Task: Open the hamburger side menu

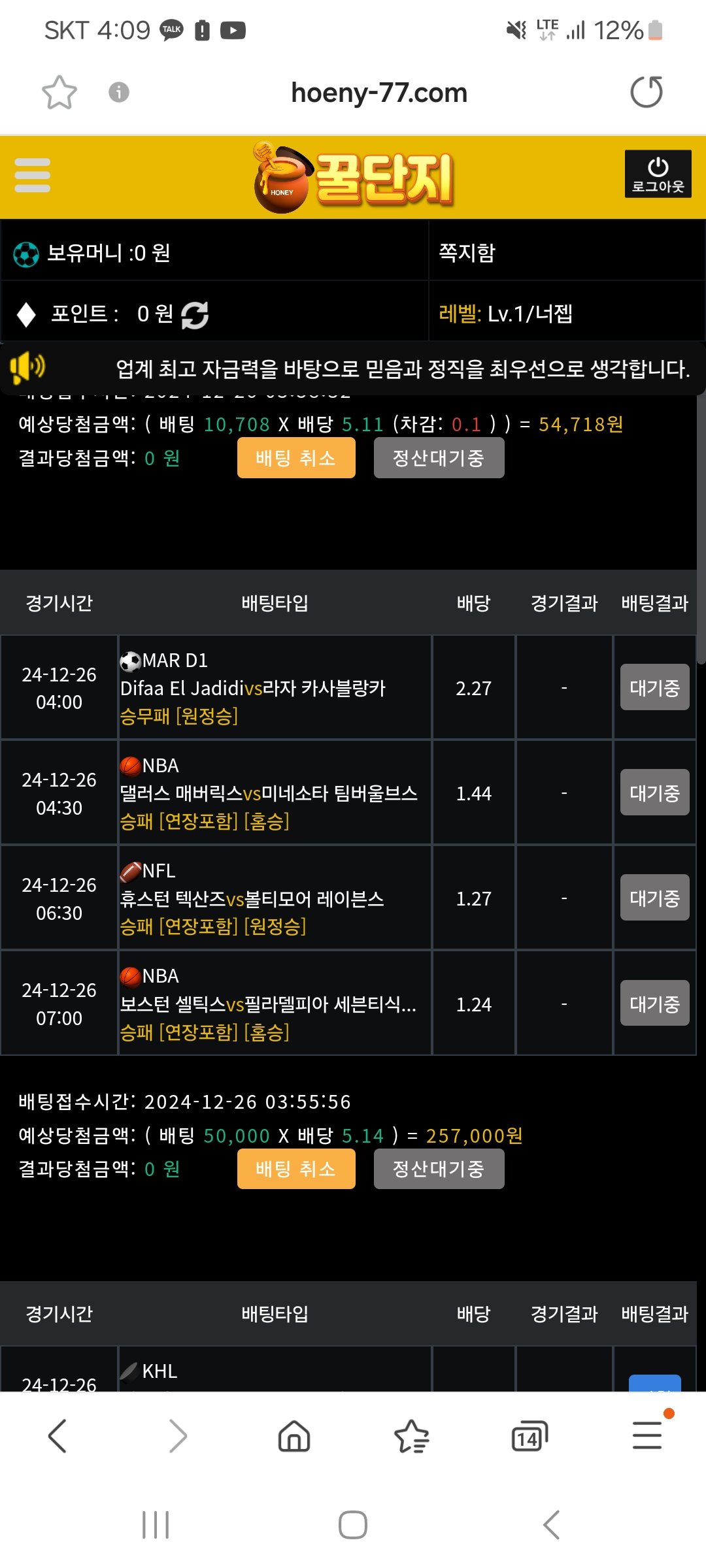Action: (x=32, y=175)
